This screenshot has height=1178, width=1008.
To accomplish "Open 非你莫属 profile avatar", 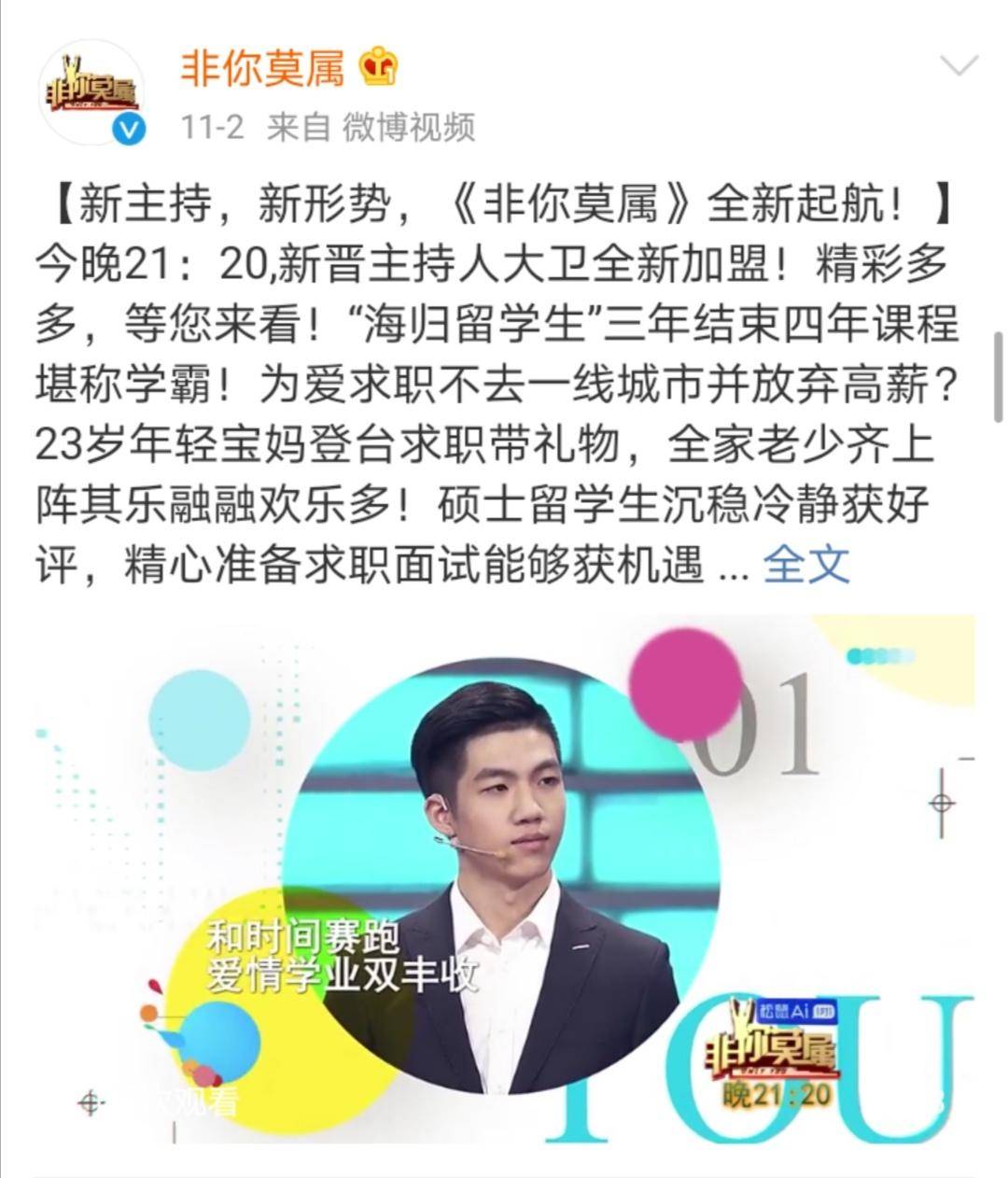I will pos(91,92).
